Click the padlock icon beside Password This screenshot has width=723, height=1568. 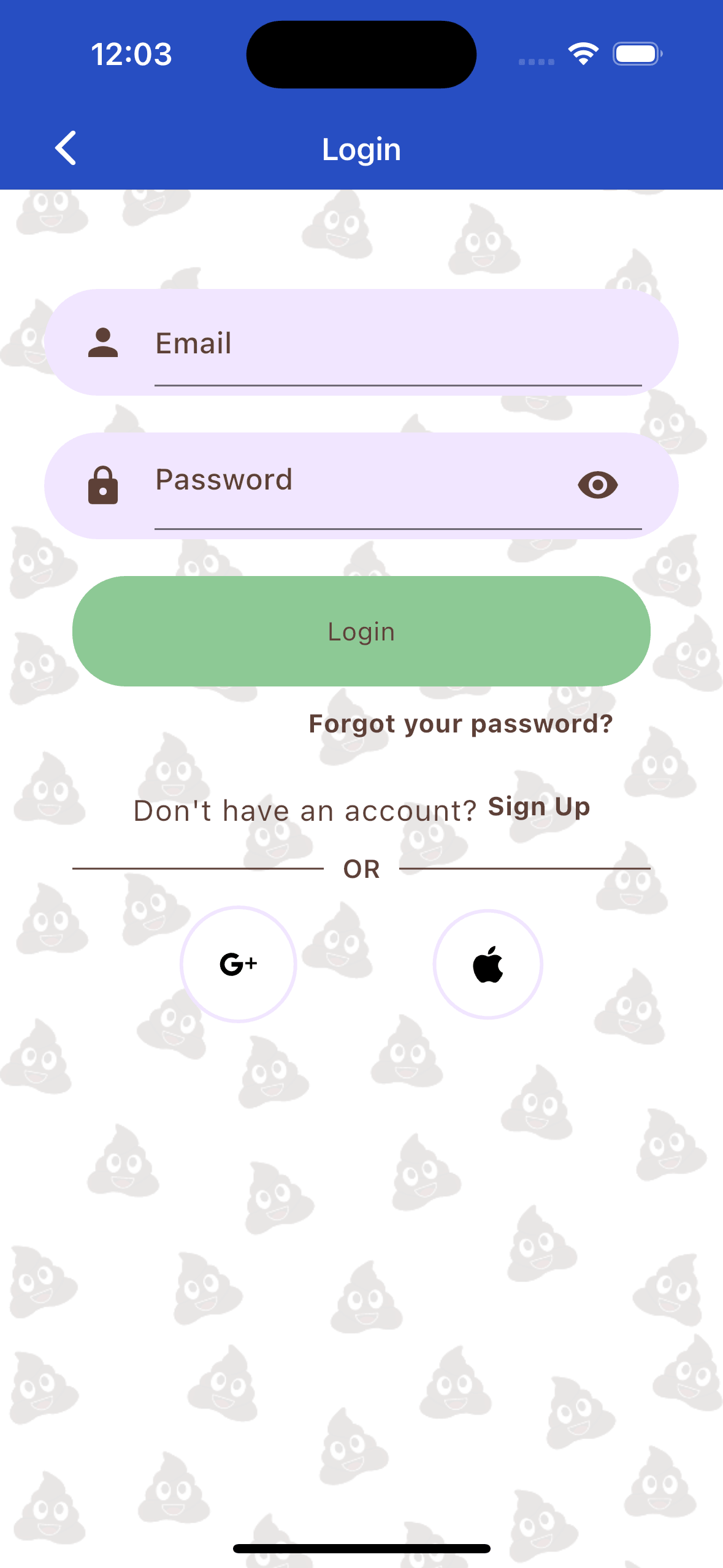(104, 486)
